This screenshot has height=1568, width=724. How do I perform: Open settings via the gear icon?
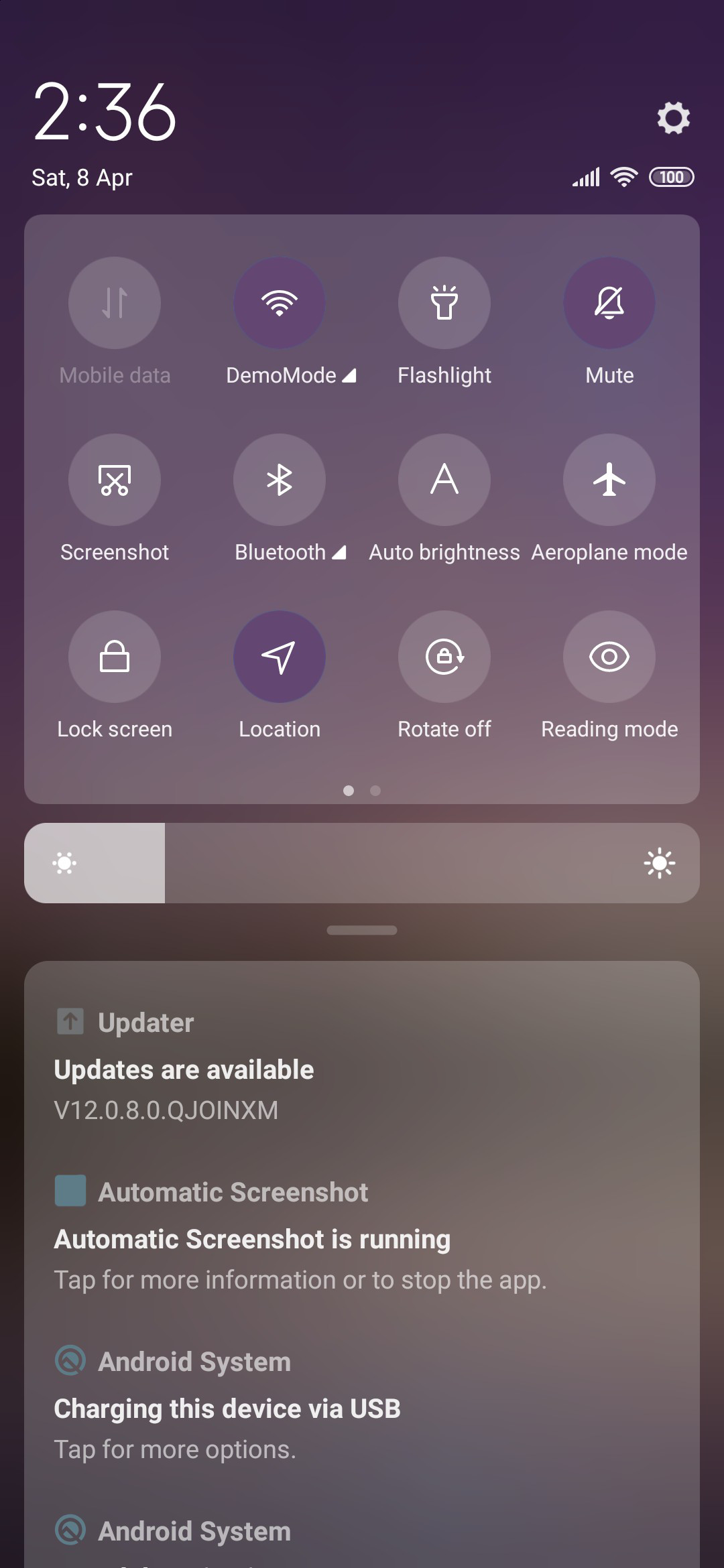coord(673,118)
